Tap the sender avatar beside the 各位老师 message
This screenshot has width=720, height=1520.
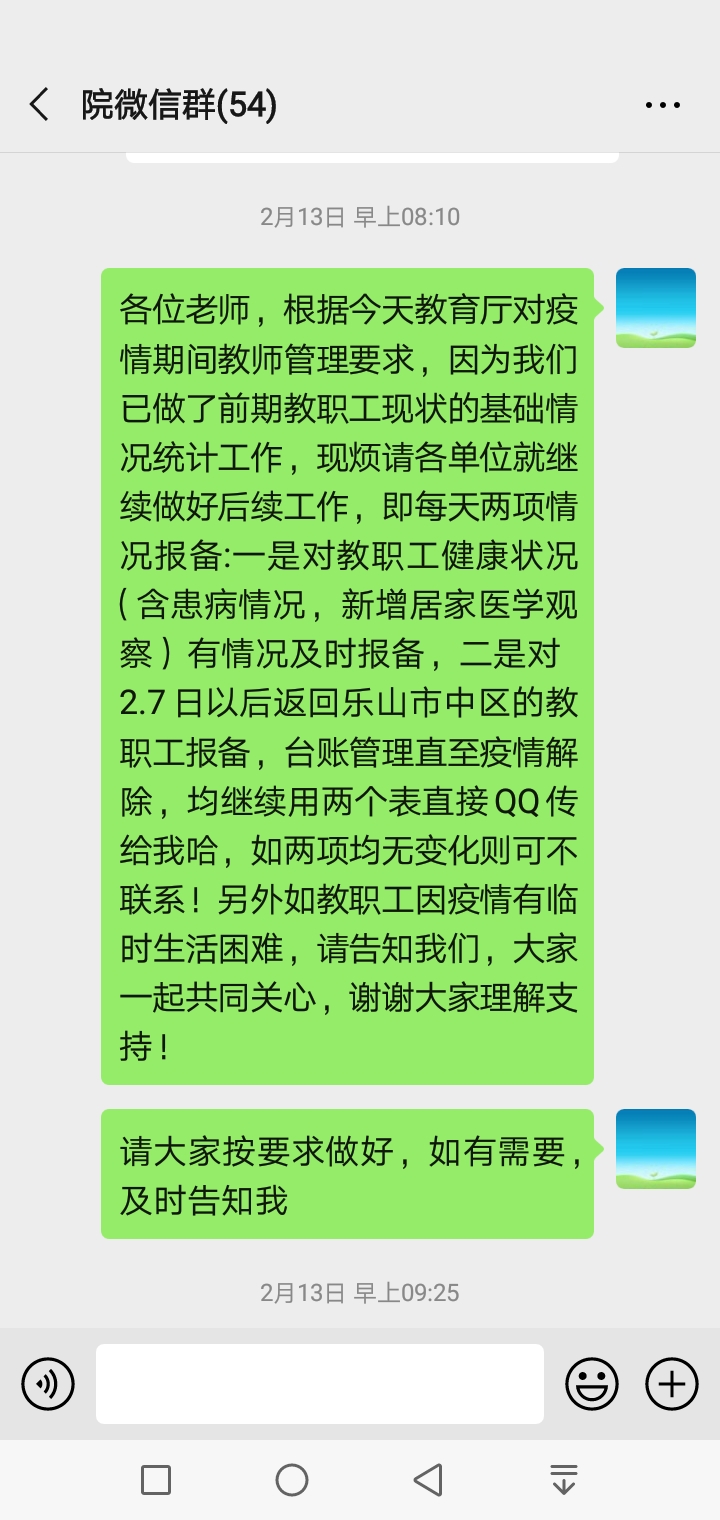pyautogui.click(x=656, y=308)
